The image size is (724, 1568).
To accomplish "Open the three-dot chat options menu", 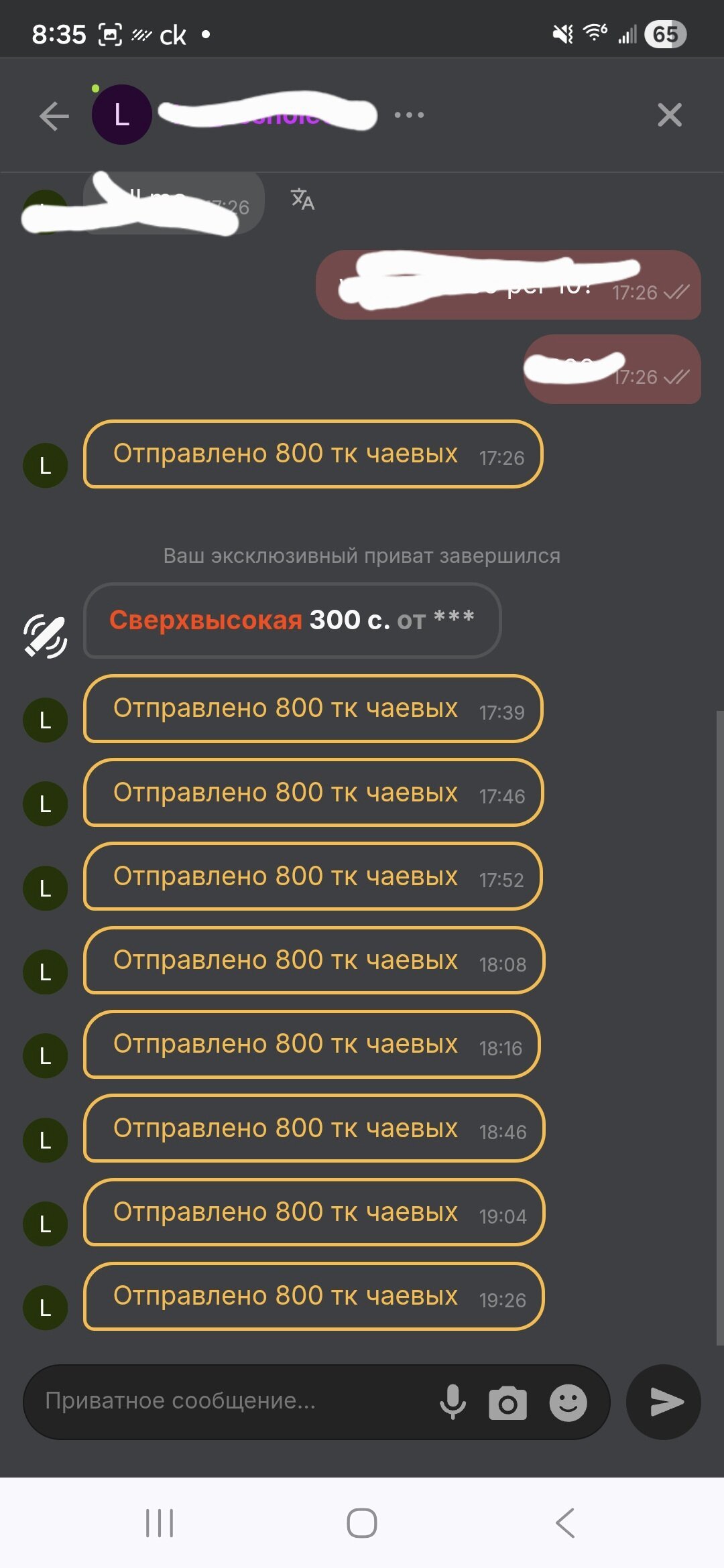I will [409, 115].
